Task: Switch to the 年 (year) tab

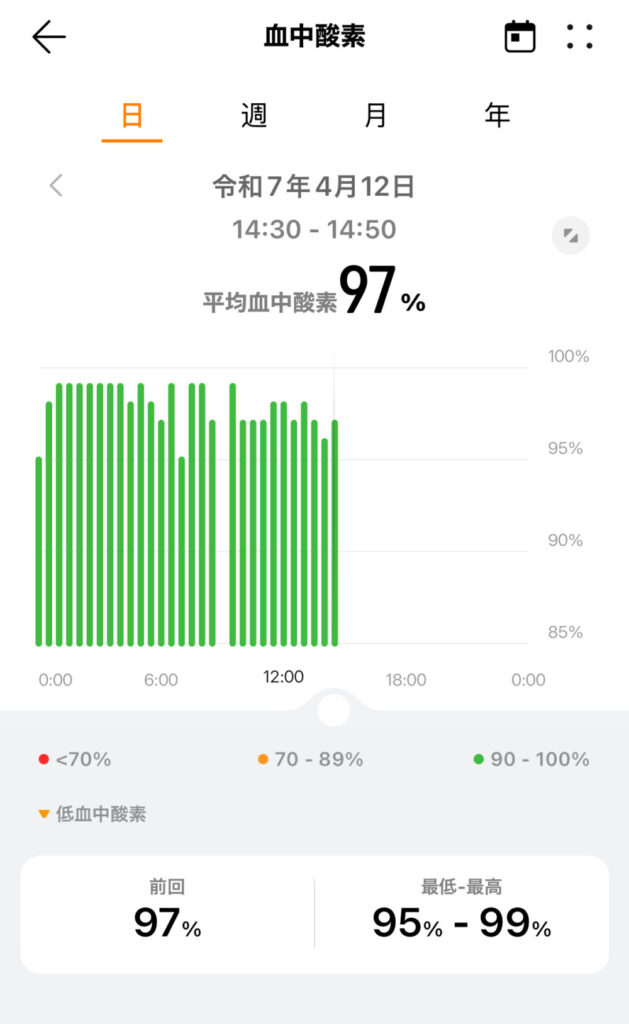Action: click(497, 116)
